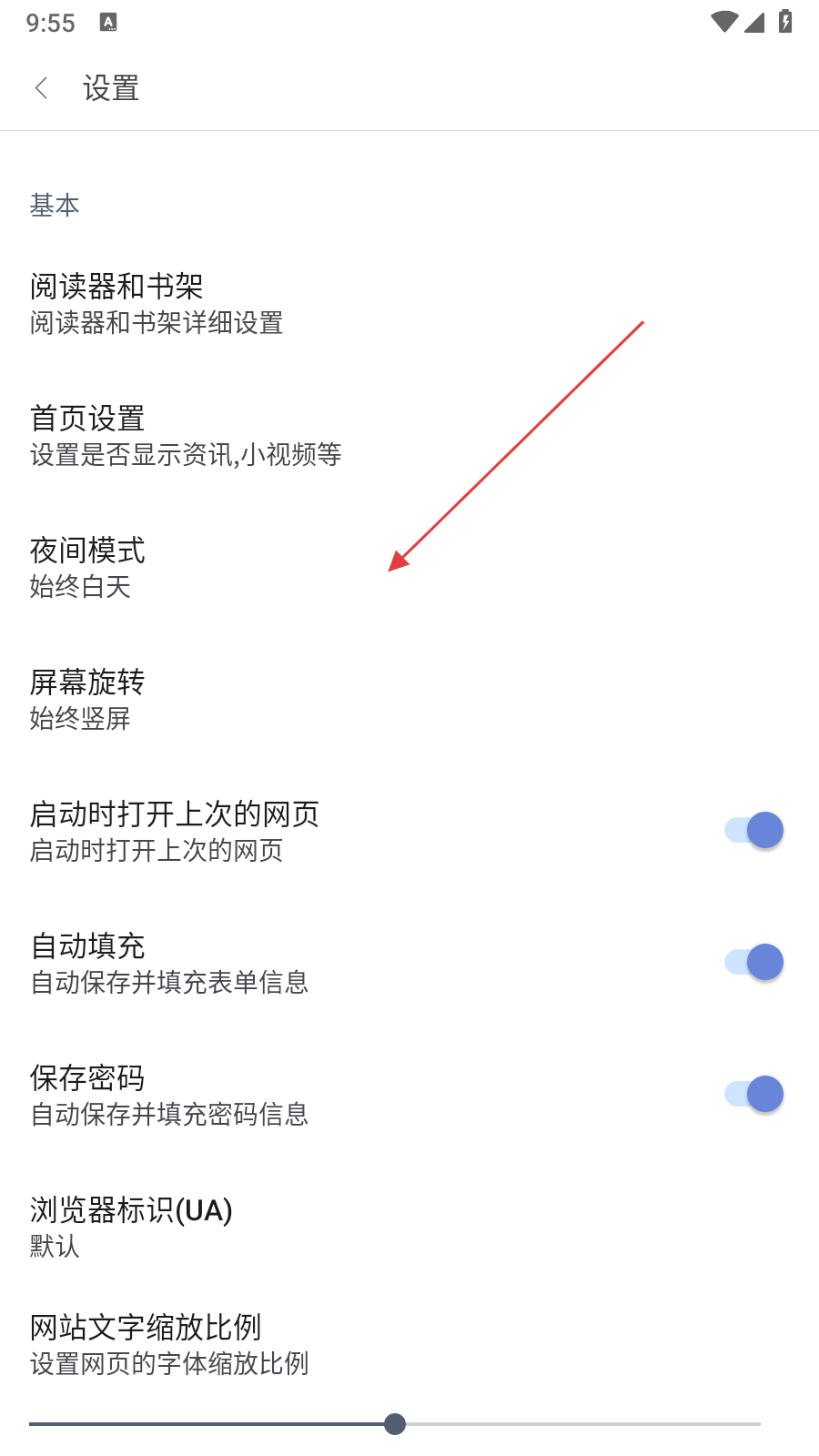
Task: Turn off 保存密码 switch
Action: point(754,1094)
